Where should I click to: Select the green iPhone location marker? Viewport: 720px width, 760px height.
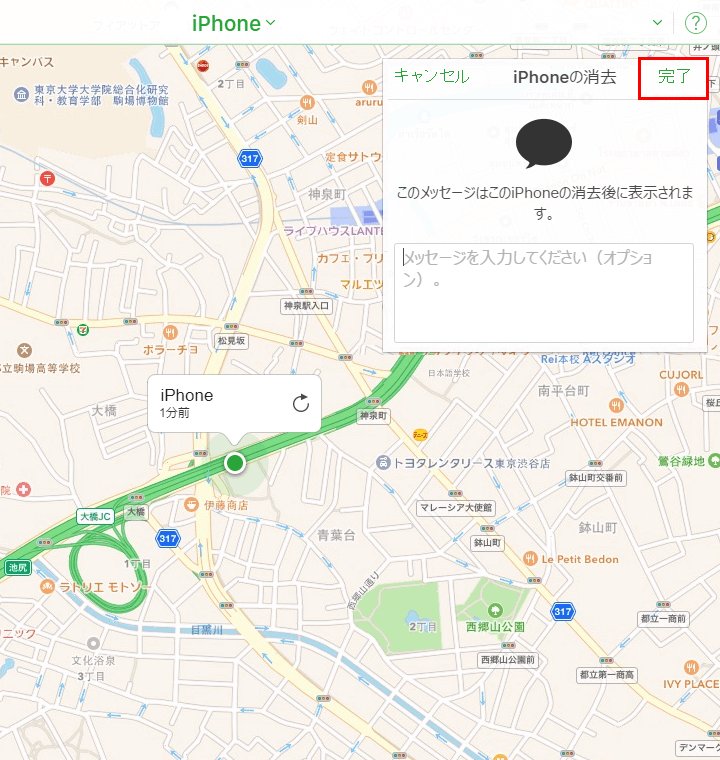point(235,462)
